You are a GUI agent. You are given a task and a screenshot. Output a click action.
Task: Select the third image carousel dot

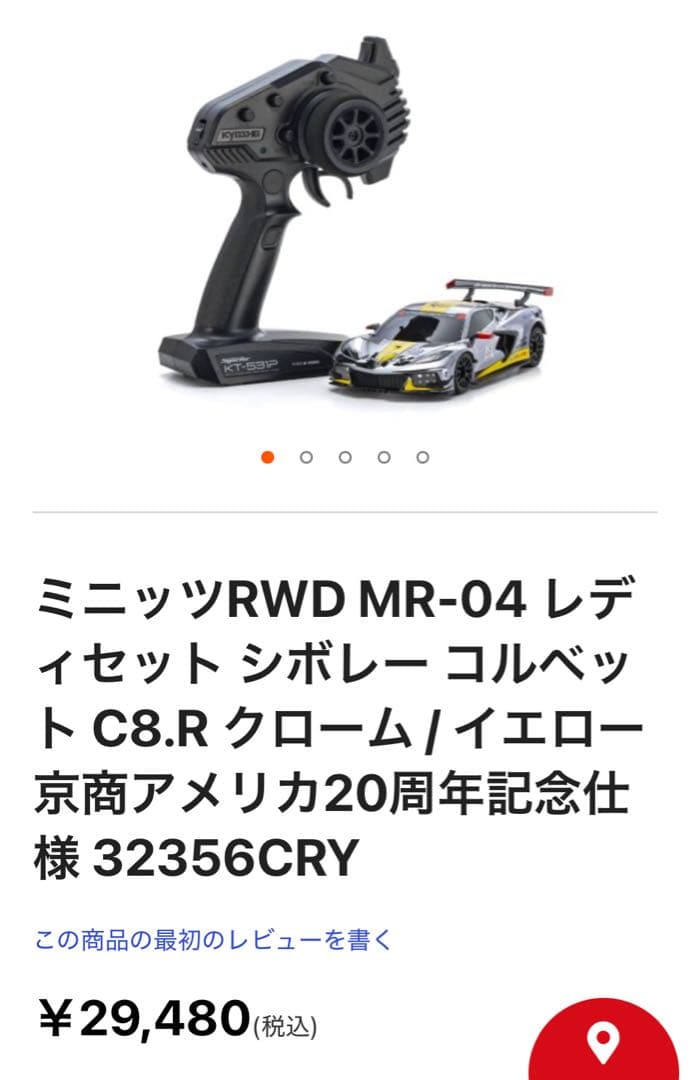click(x=345, y=457)
